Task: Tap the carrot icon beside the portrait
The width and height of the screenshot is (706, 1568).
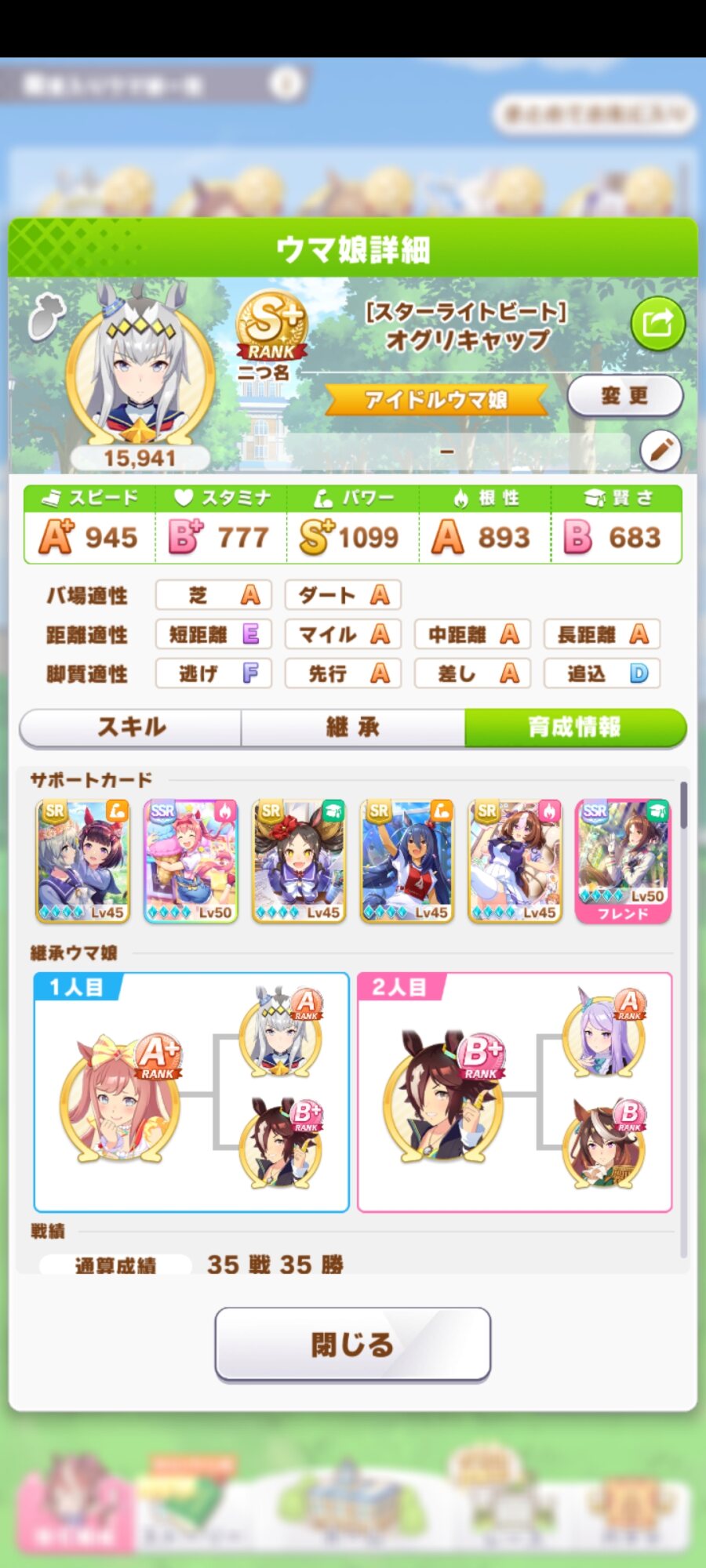Action: [x=45, y=318]
